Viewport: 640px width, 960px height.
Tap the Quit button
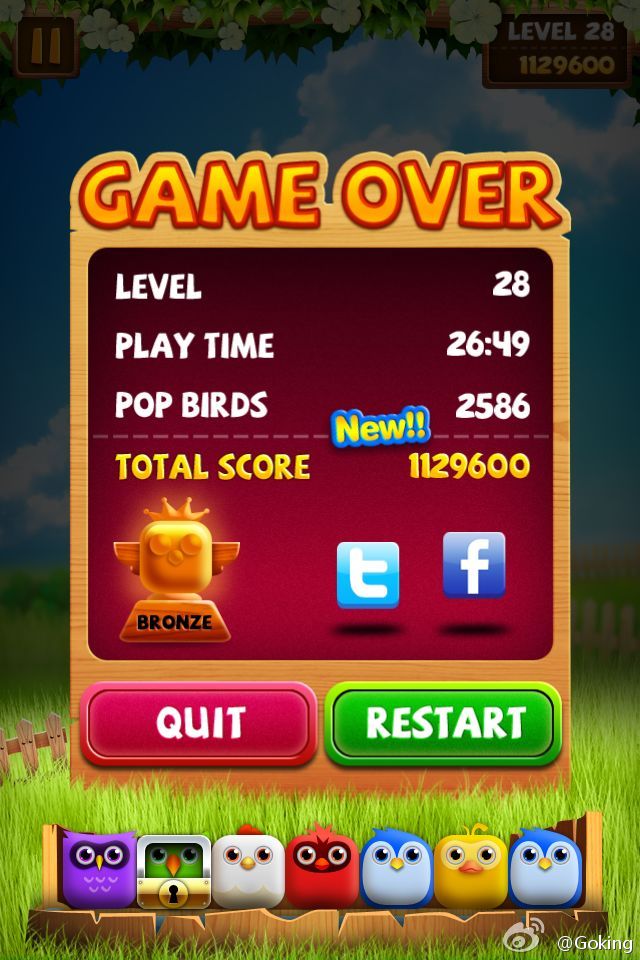pyautogui.click(x=199, y=723)
